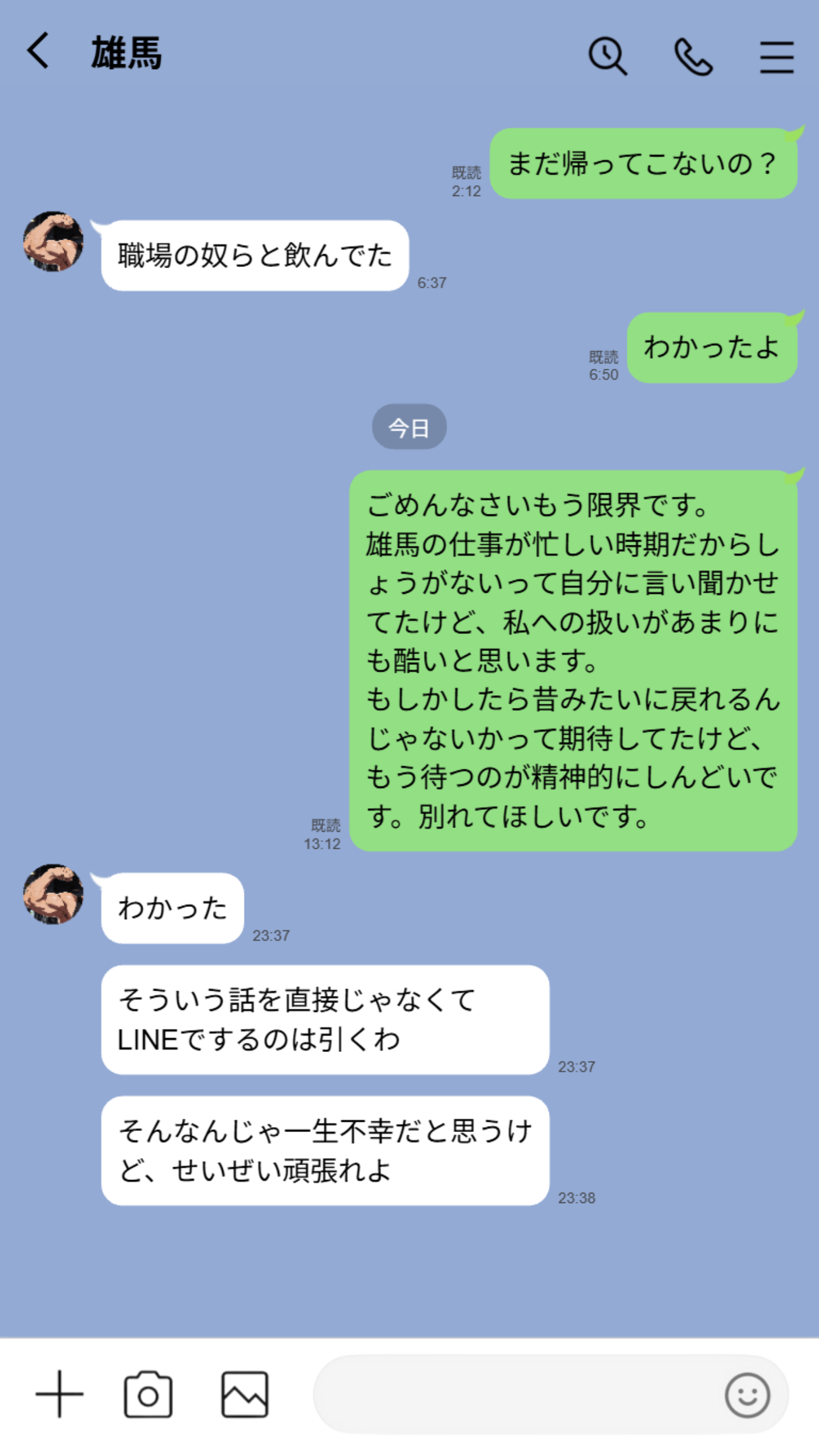Open the in-chat search
Screen dimensions: 819x1456
point(608,56)
